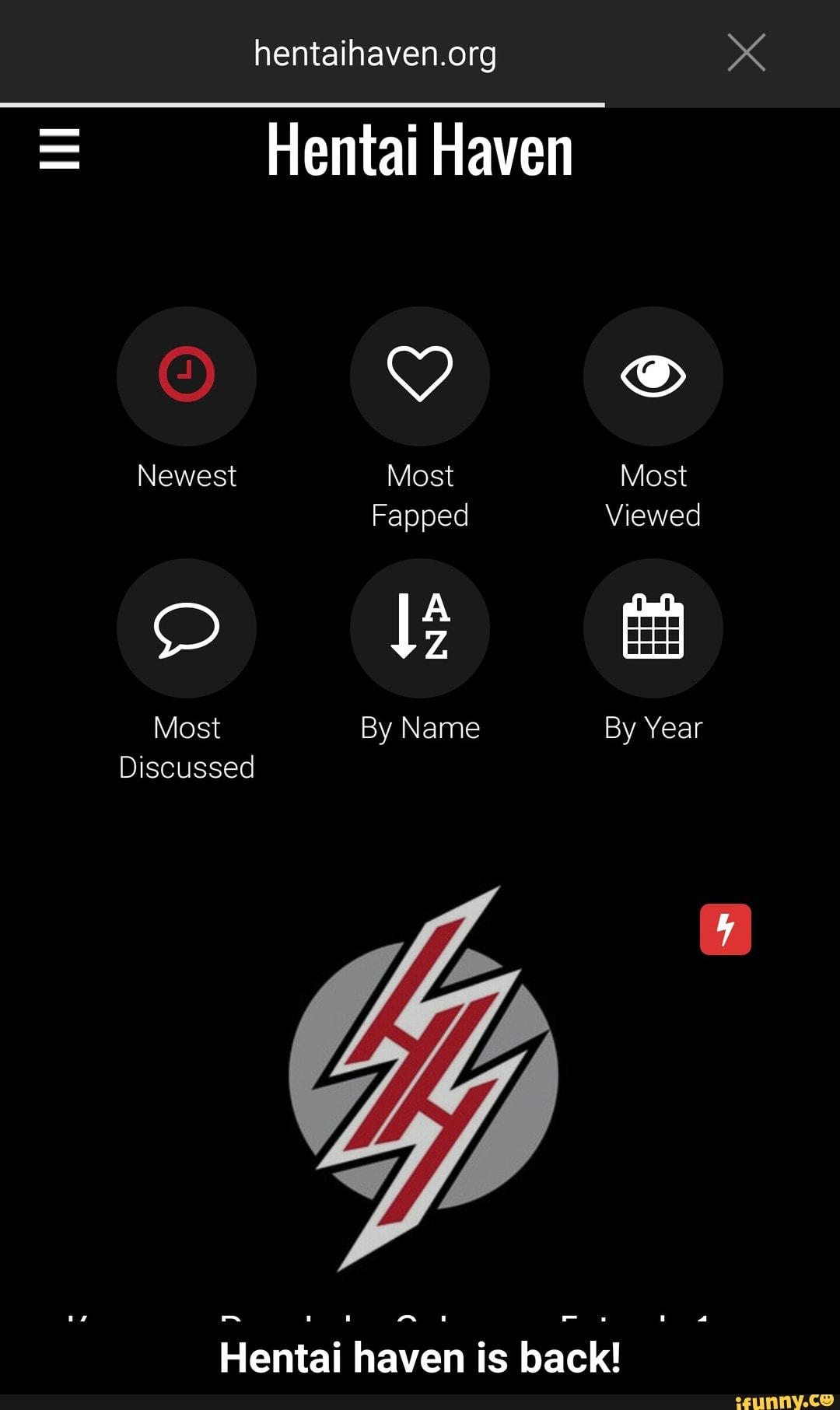Browse entries By Year

[653, 628]
